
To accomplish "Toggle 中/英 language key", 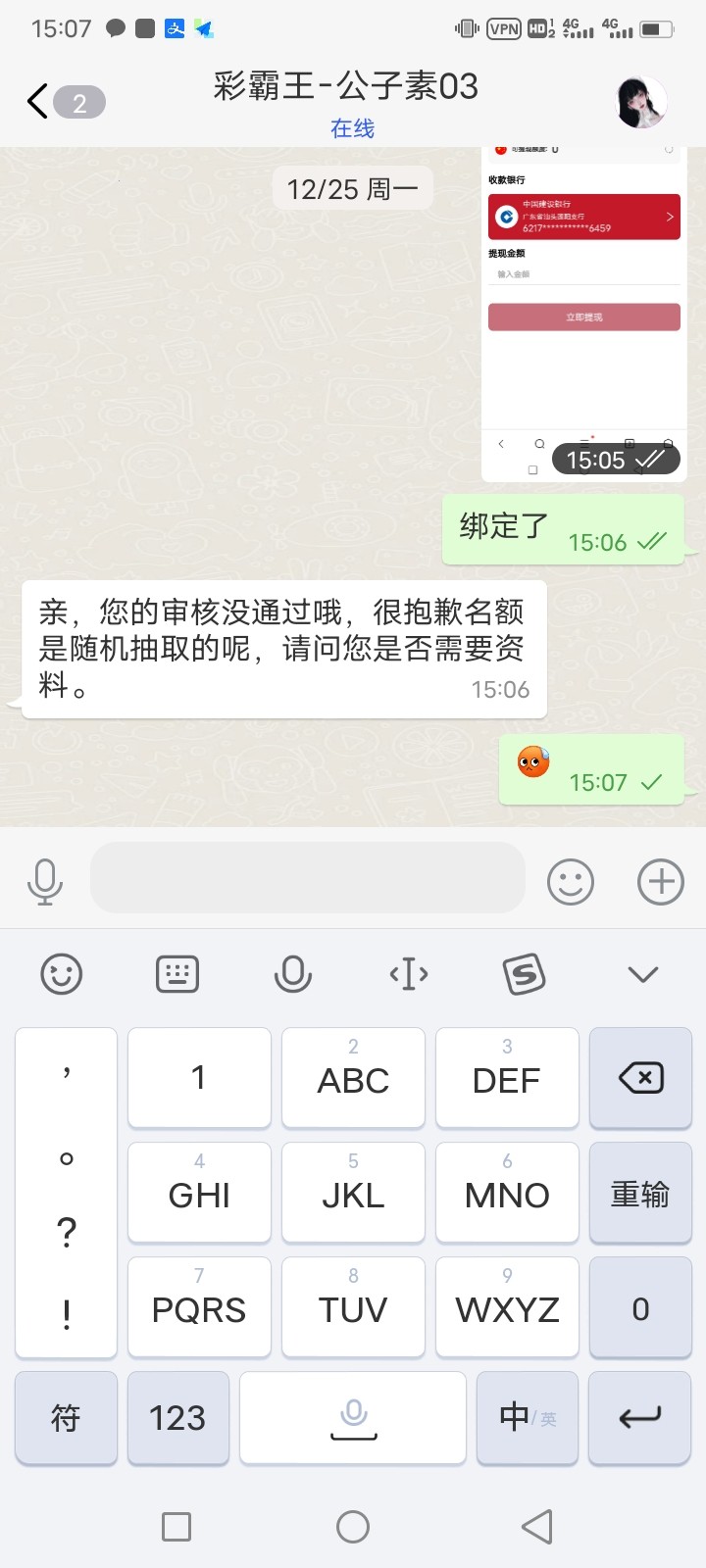I will pyautogui.click(x=527, y=1417).
